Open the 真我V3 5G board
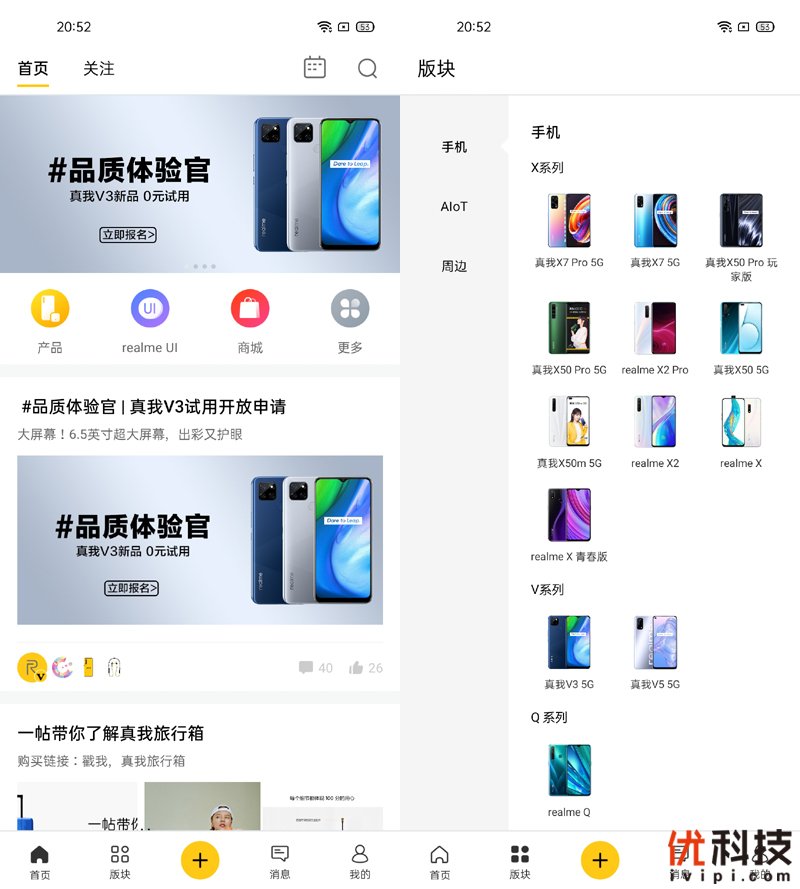 pyautogui.click(x=569, y=652)
